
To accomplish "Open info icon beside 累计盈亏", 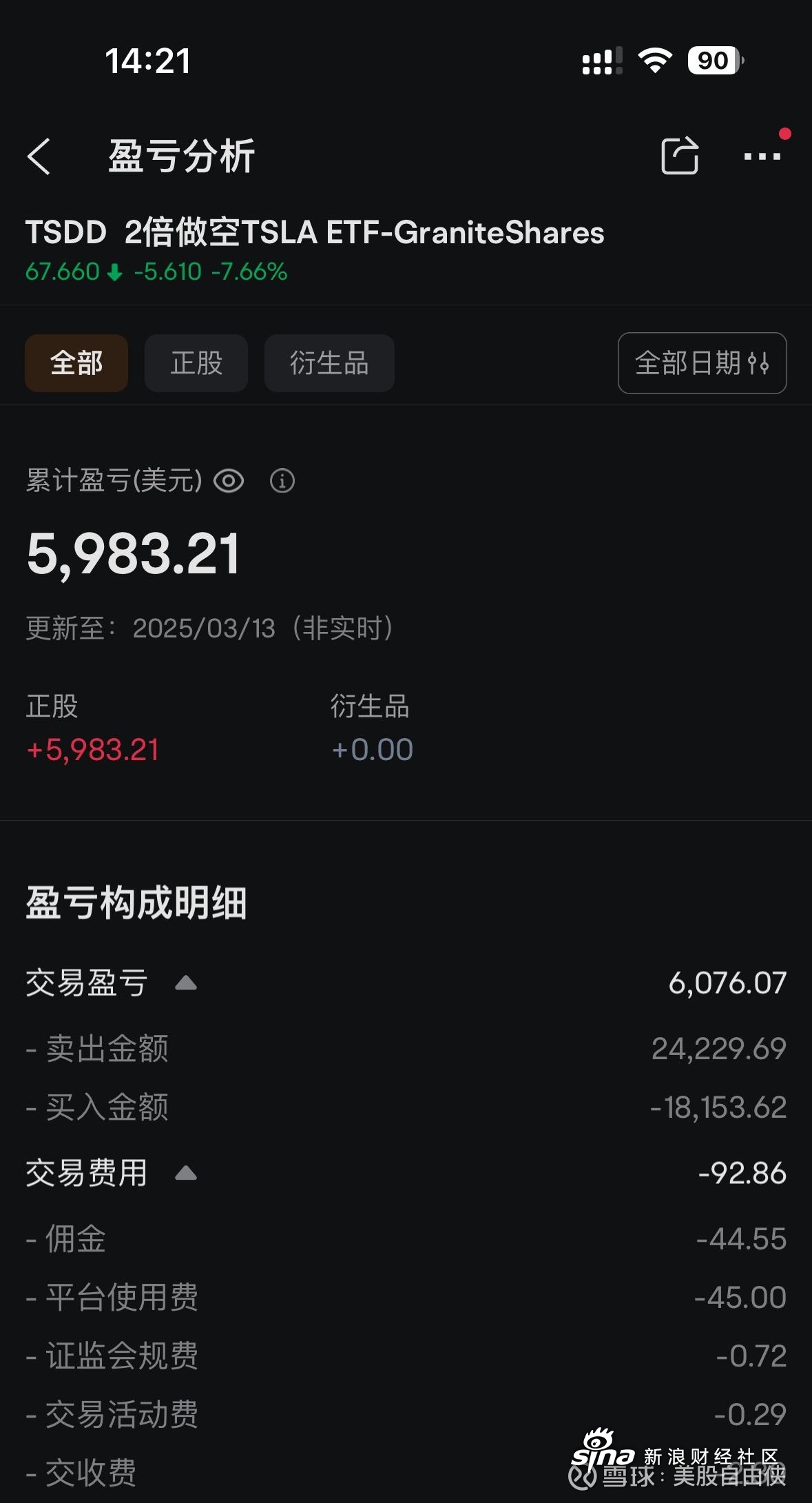I will (282, 480).
